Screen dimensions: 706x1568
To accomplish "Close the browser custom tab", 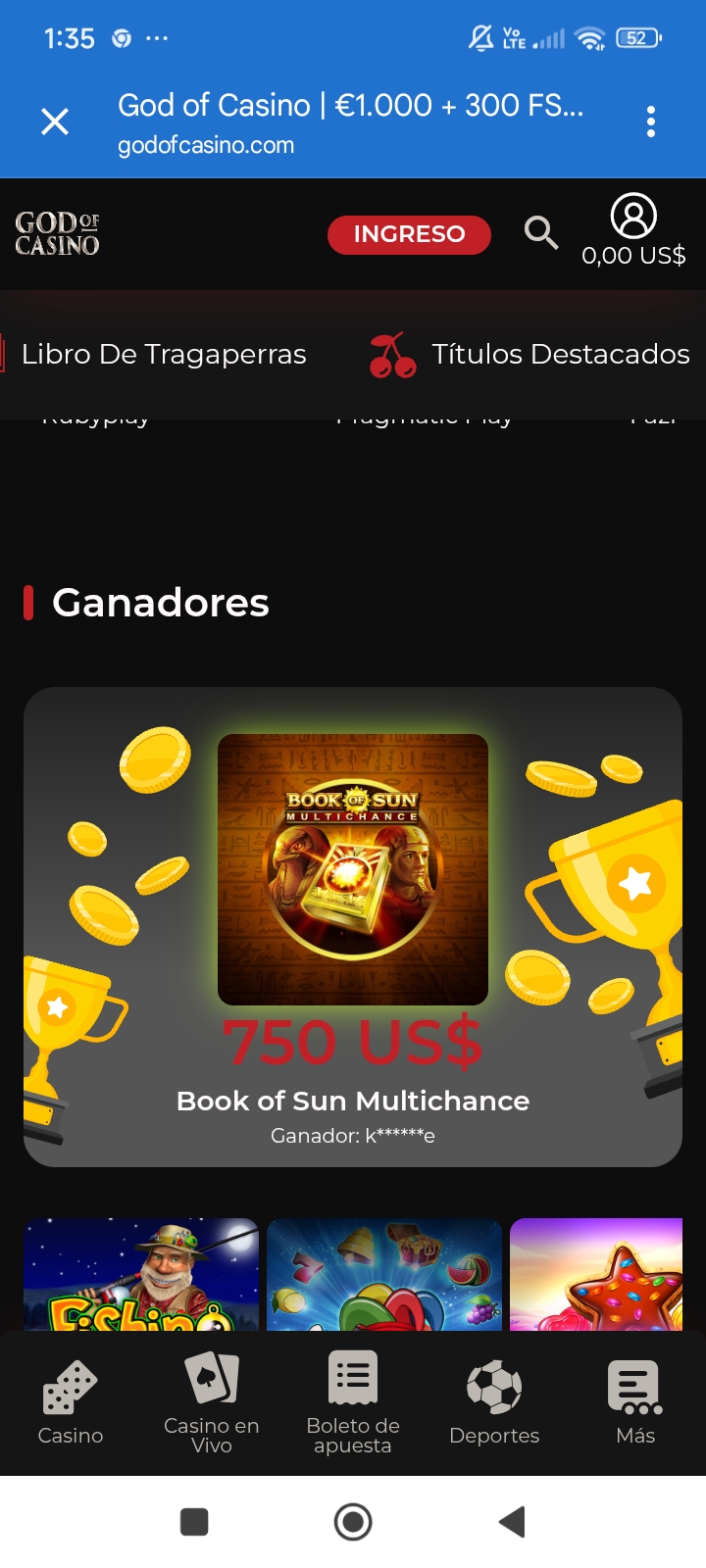I will coord(55,122).
